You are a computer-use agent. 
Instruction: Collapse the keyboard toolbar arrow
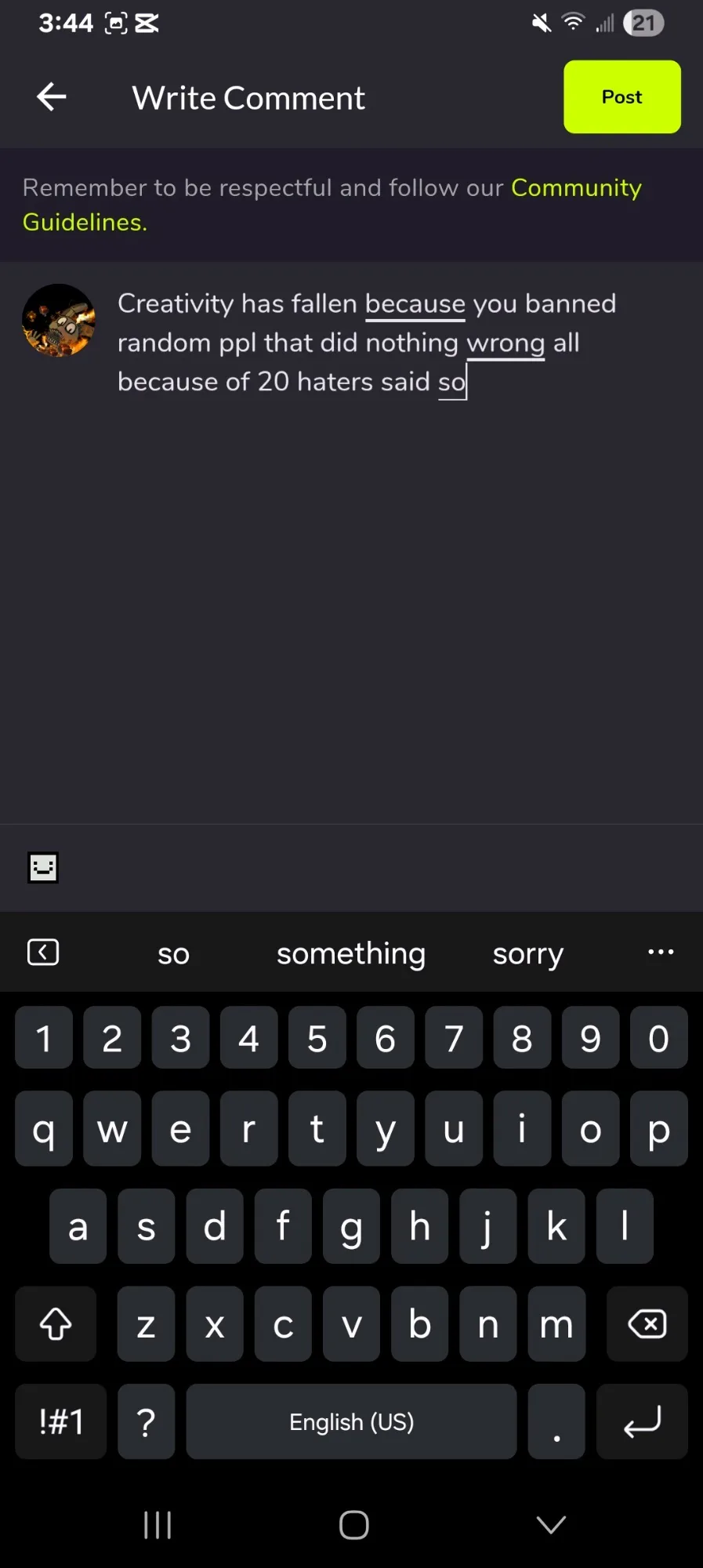[43, 952]
